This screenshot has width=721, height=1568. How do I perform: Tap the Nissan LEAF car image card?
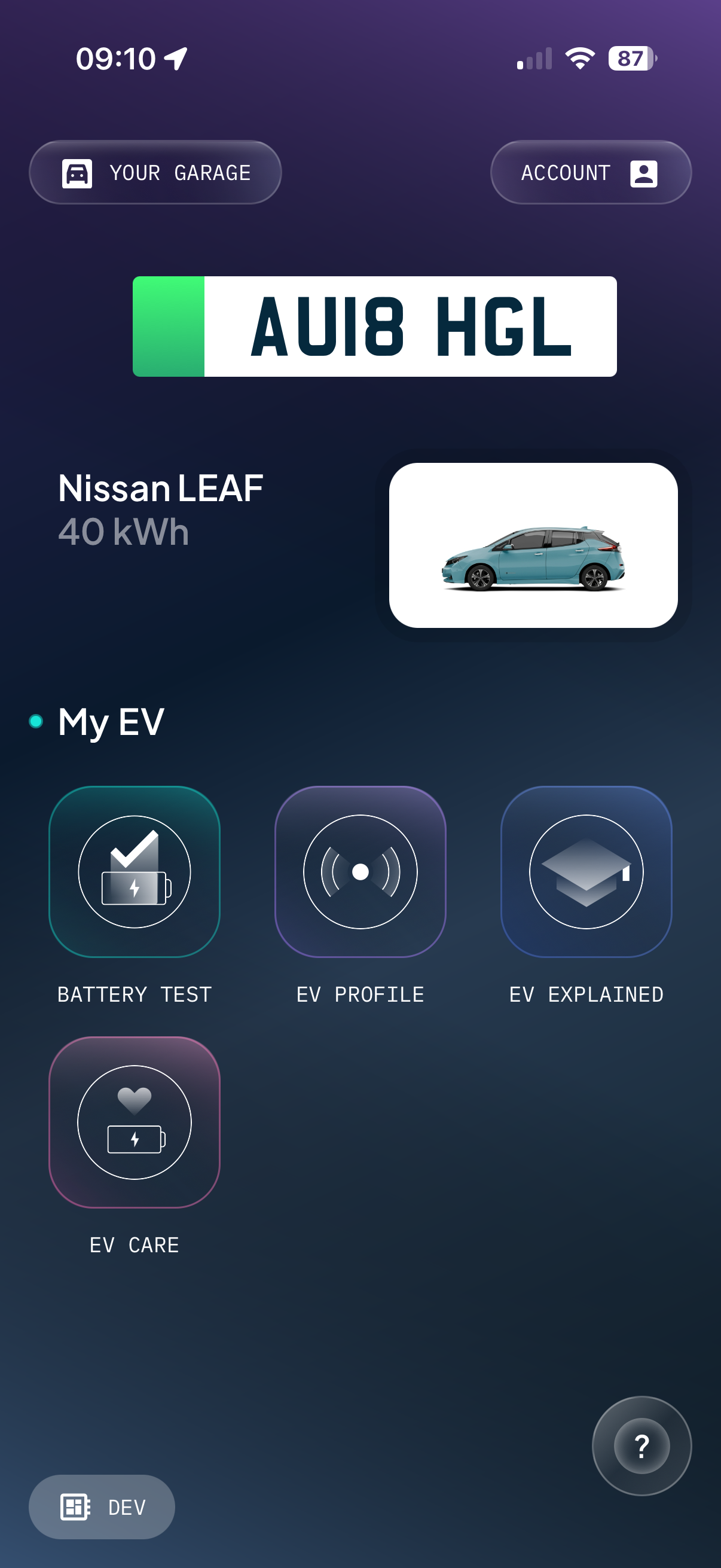[533, 545]
